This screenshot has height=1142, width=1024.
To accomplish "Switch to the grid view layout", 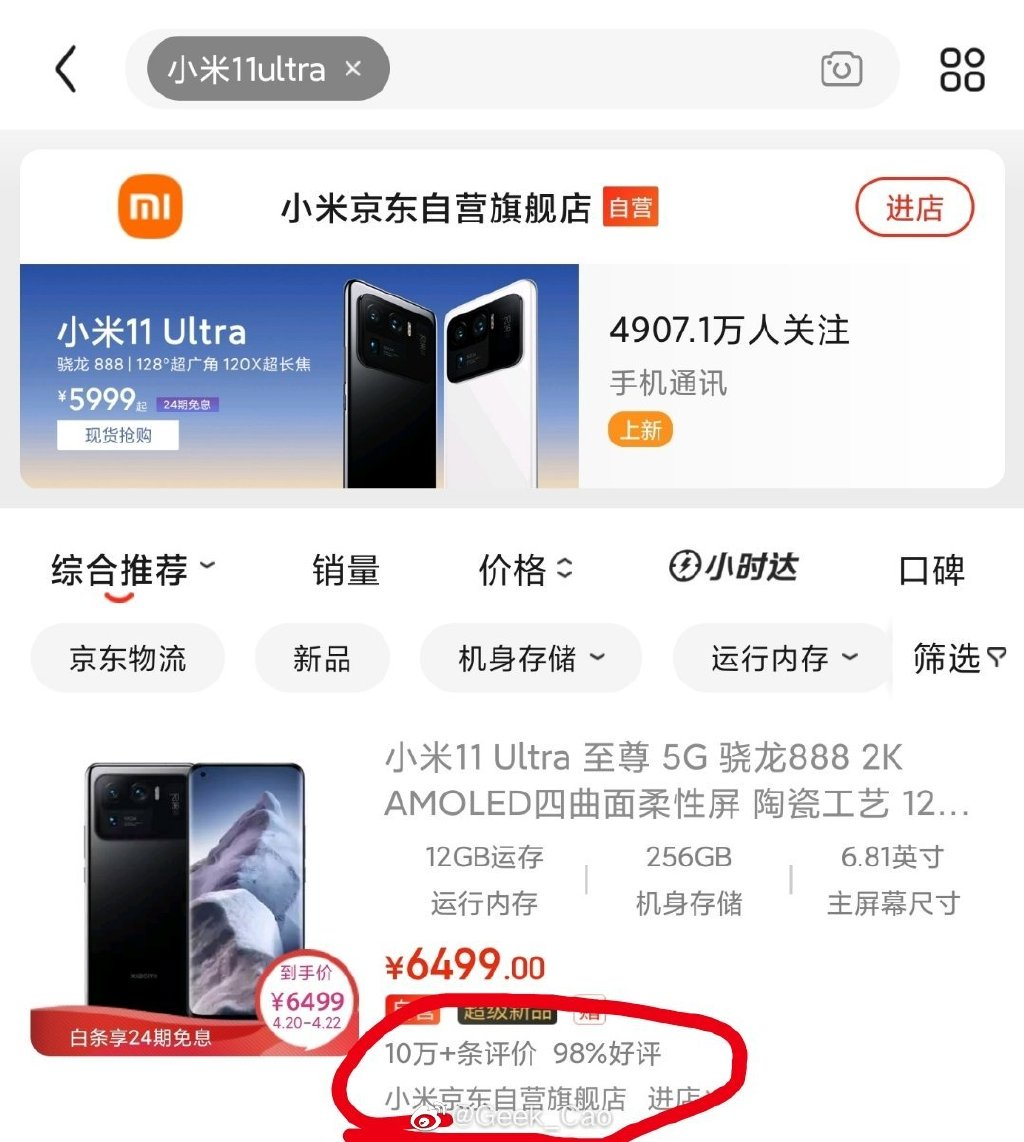I will click(x=962, y=69).
